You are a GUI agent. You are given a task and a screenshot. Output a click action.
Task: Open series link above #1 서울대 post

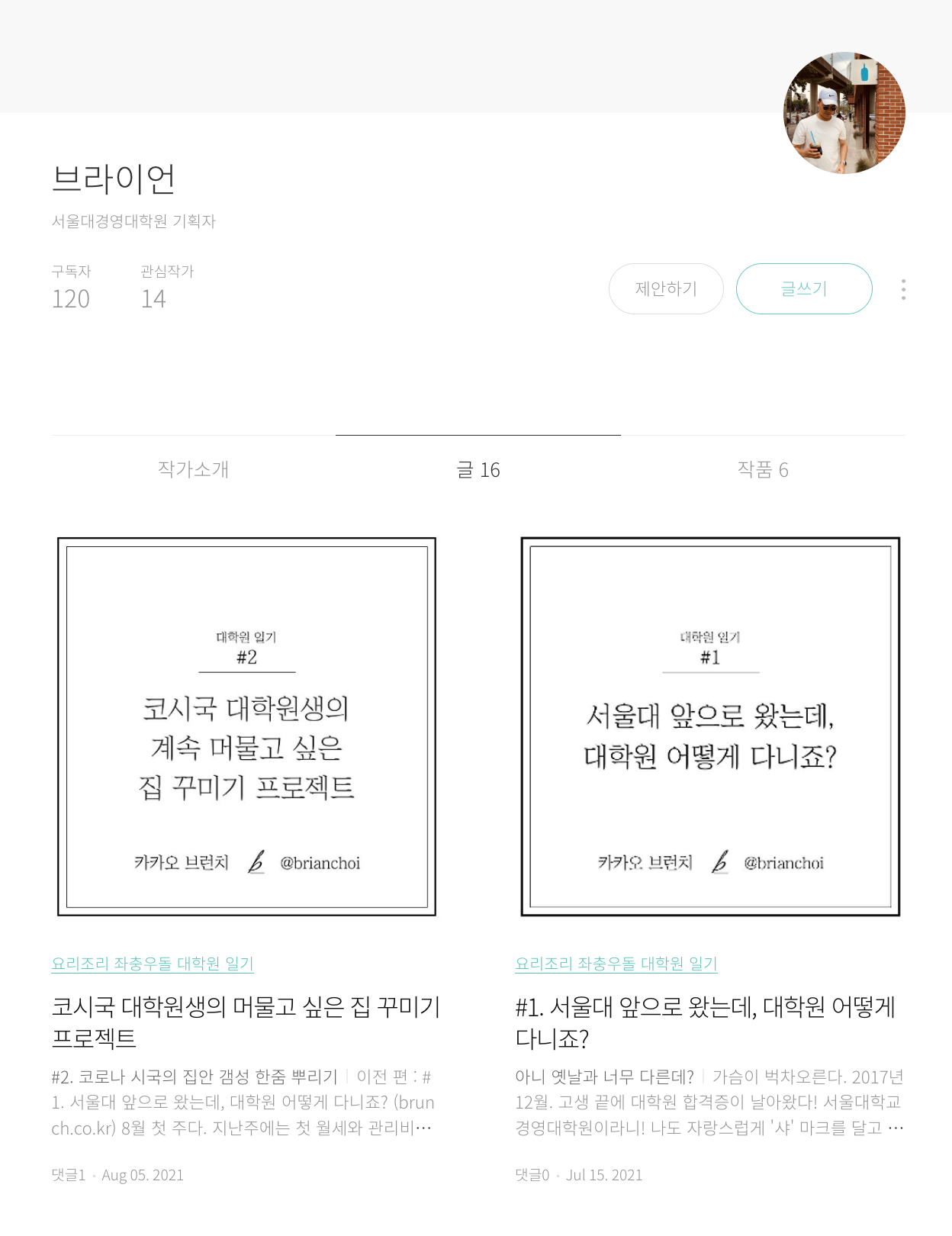(x=616, y=963)
